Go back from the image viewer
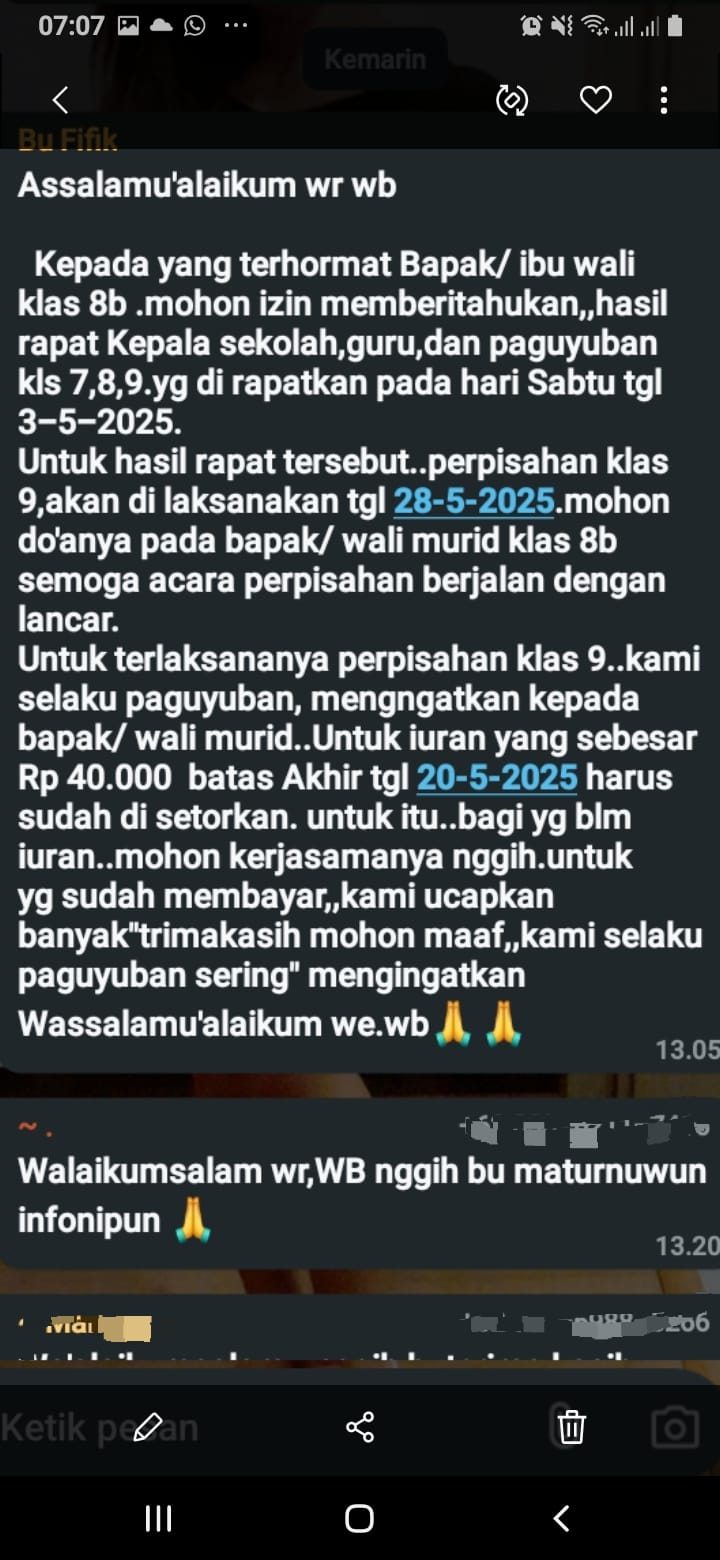The height and width of the screenshot is (1560, 720). [x=60, y=100]
